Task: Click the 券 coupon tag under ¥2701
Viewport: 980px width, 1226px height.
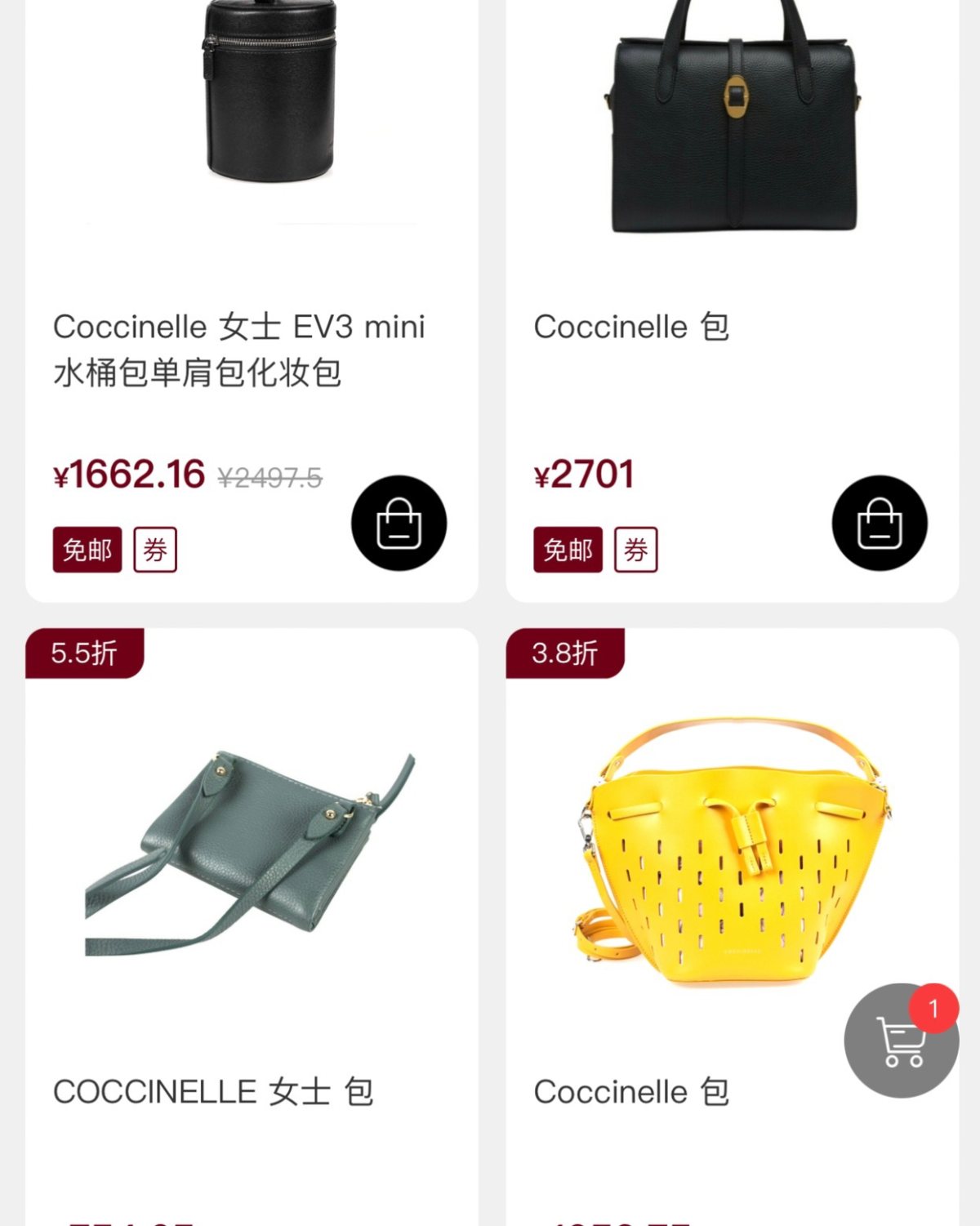Action: [635, 550]
